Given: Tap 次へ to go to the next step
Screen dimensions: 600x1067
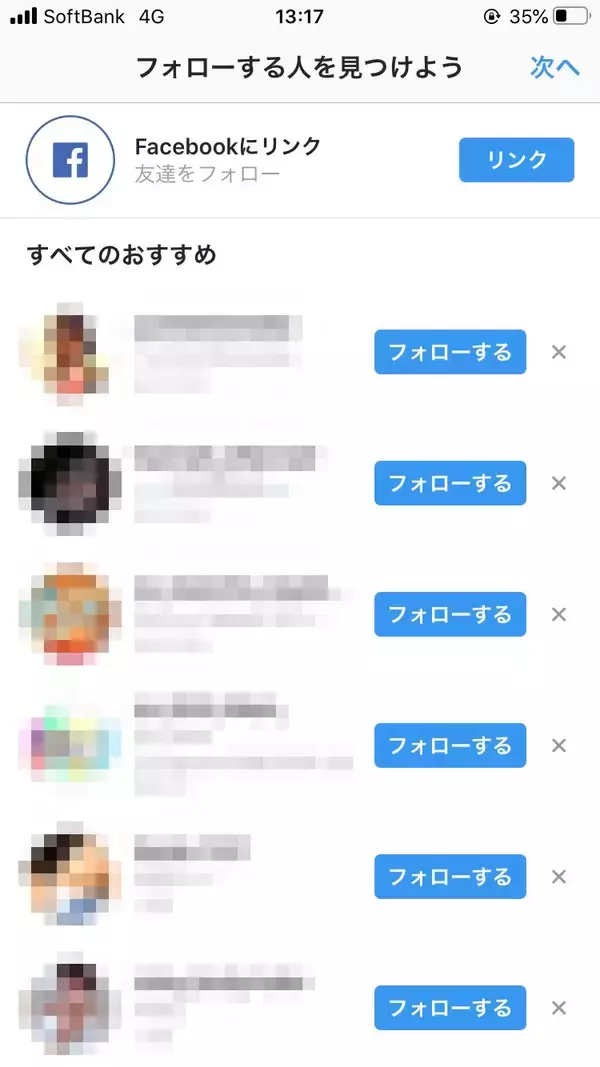Looking at the screenshot, I should pos(554,67).
